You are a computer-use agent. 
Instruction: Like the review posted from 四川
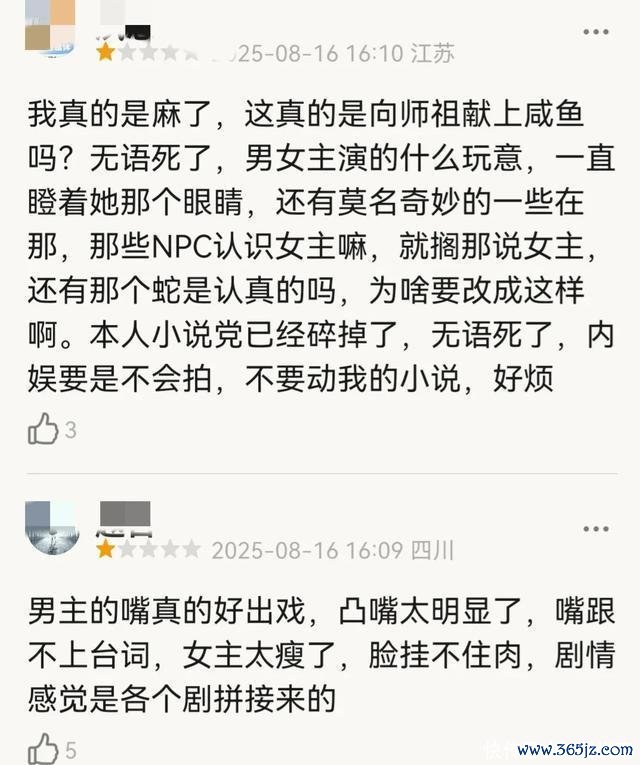click(x=43, y=749)
